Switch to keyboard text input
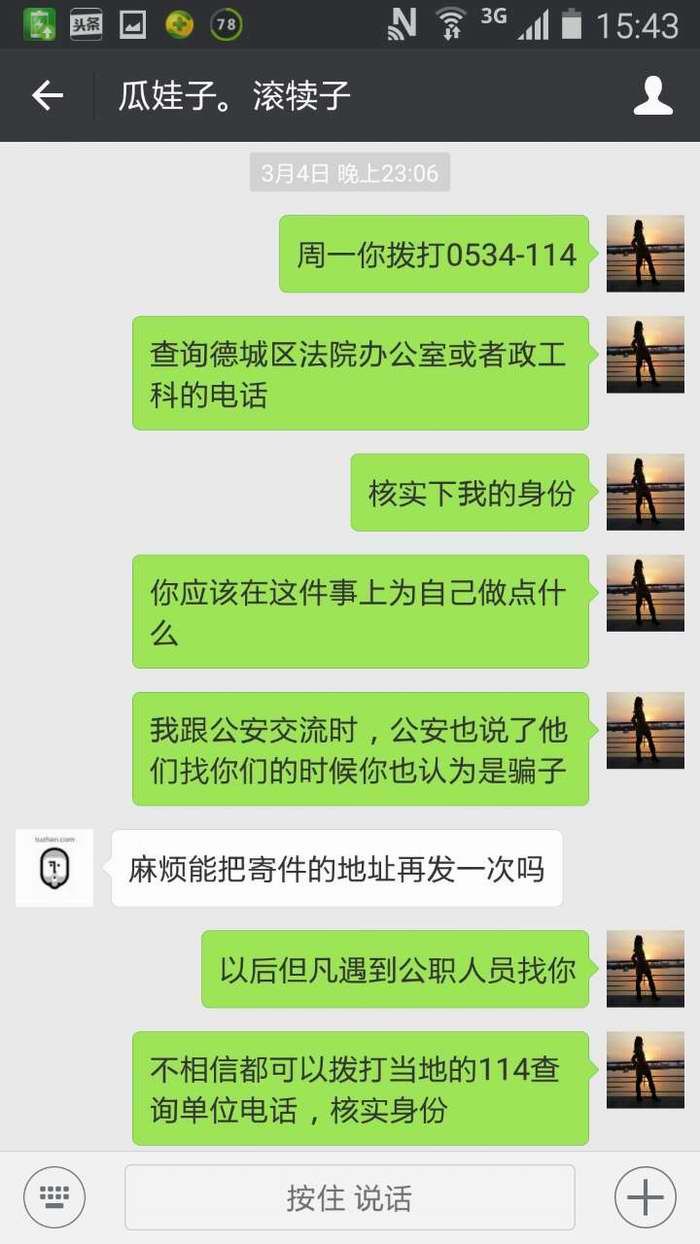Screen dimensions: 700x1244 pos(54,1197)
